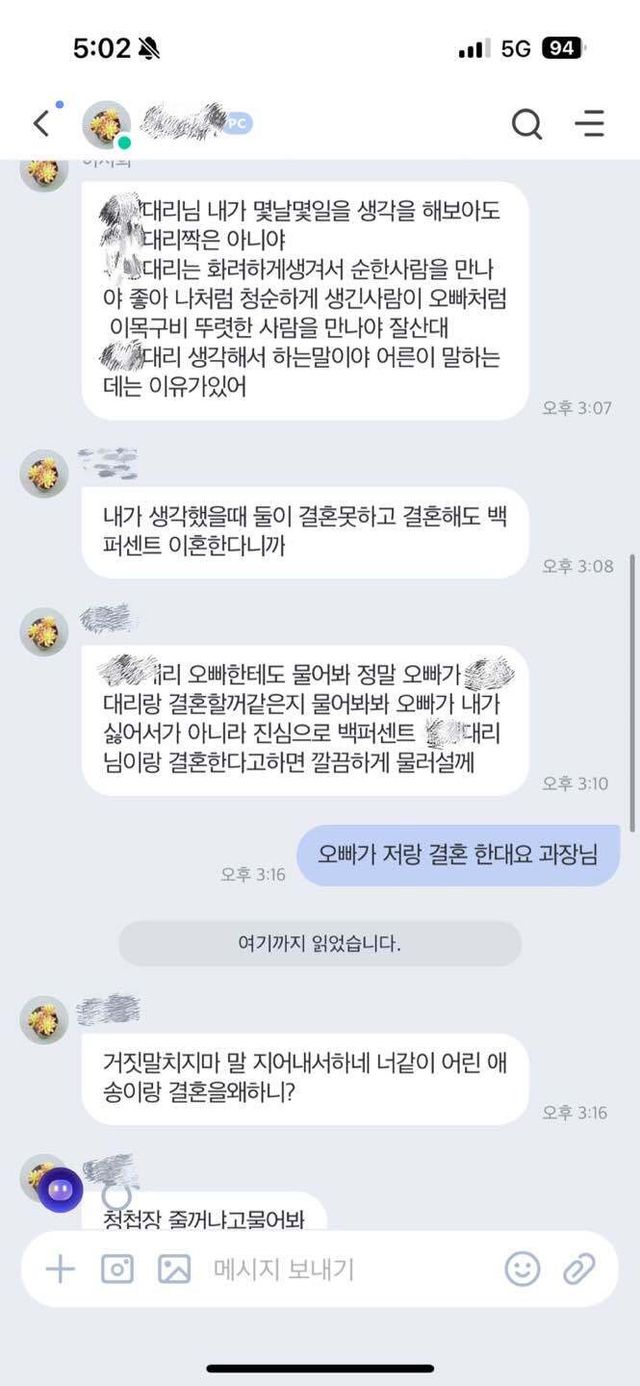Tap the floating purple assistant bubble
This screenshot has height=1386, width=640.
(61, 1190)
